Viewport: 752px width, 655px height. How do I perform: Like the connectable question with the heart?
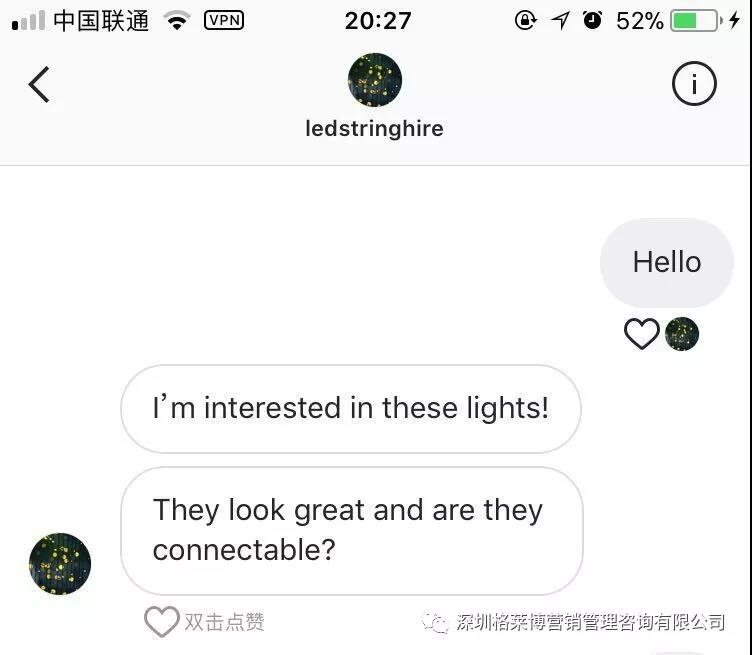pos(161,622)
